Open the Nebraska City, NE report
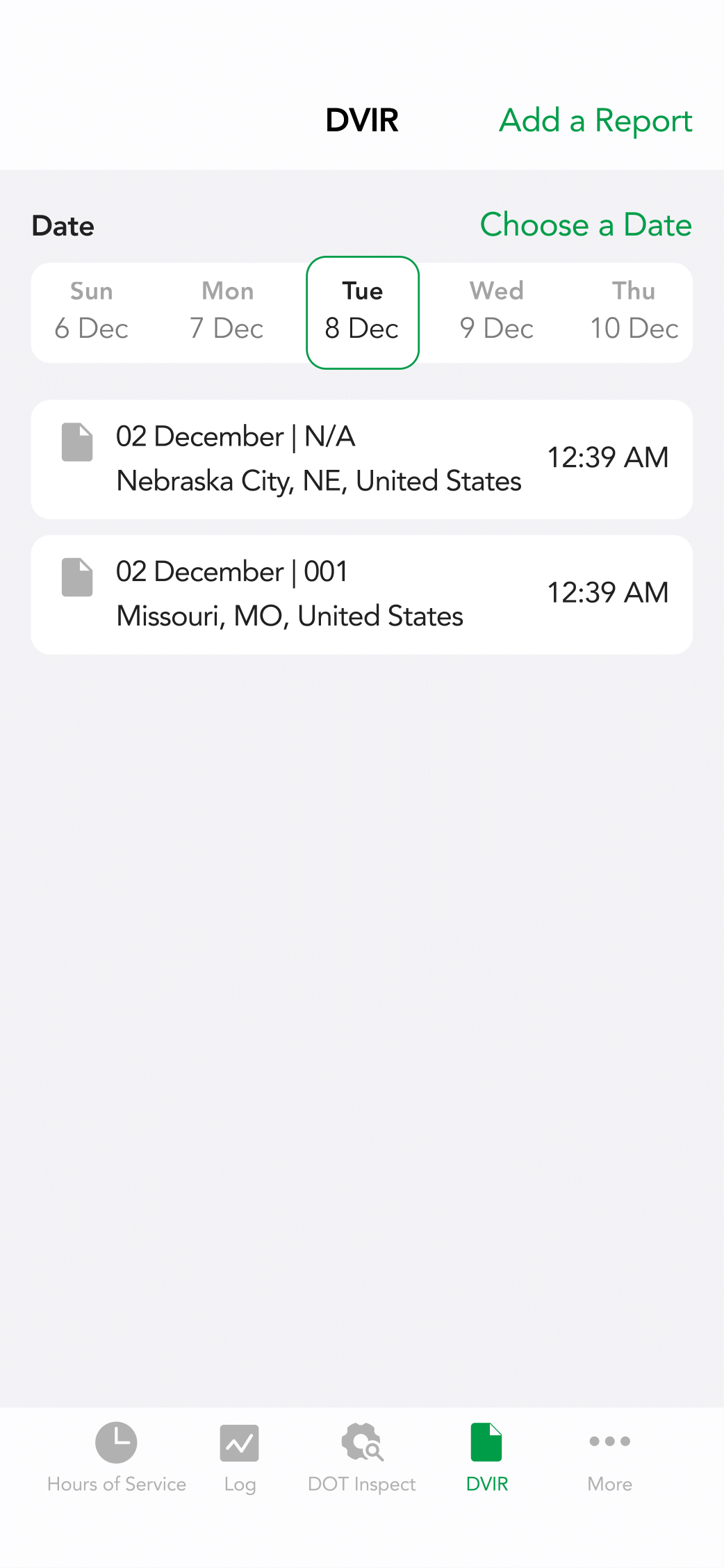Image resolution: width=724 pixels, height=1568 pixels. 361,459
